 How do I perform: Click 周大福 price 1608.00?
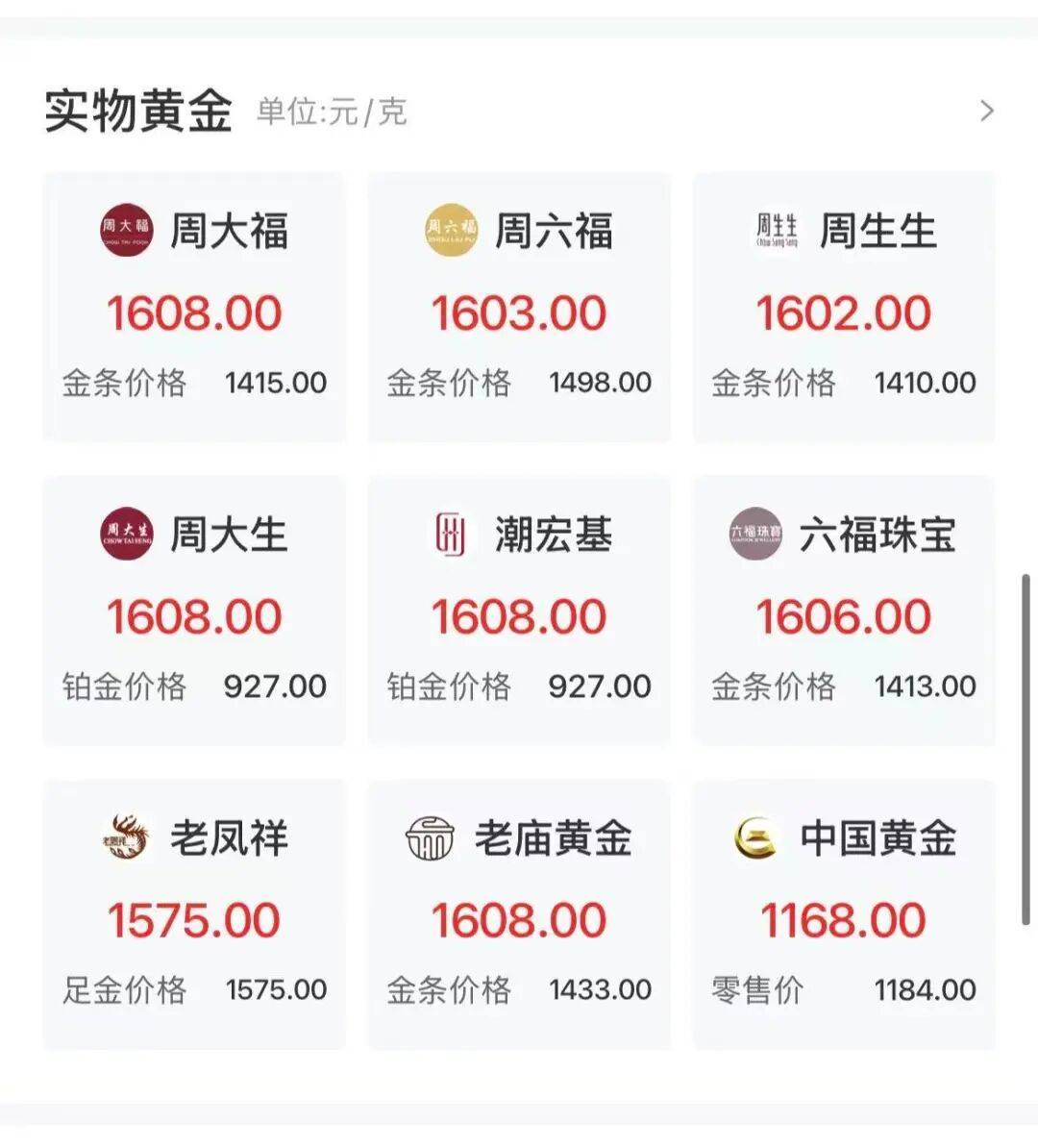(x=193, y=312)
